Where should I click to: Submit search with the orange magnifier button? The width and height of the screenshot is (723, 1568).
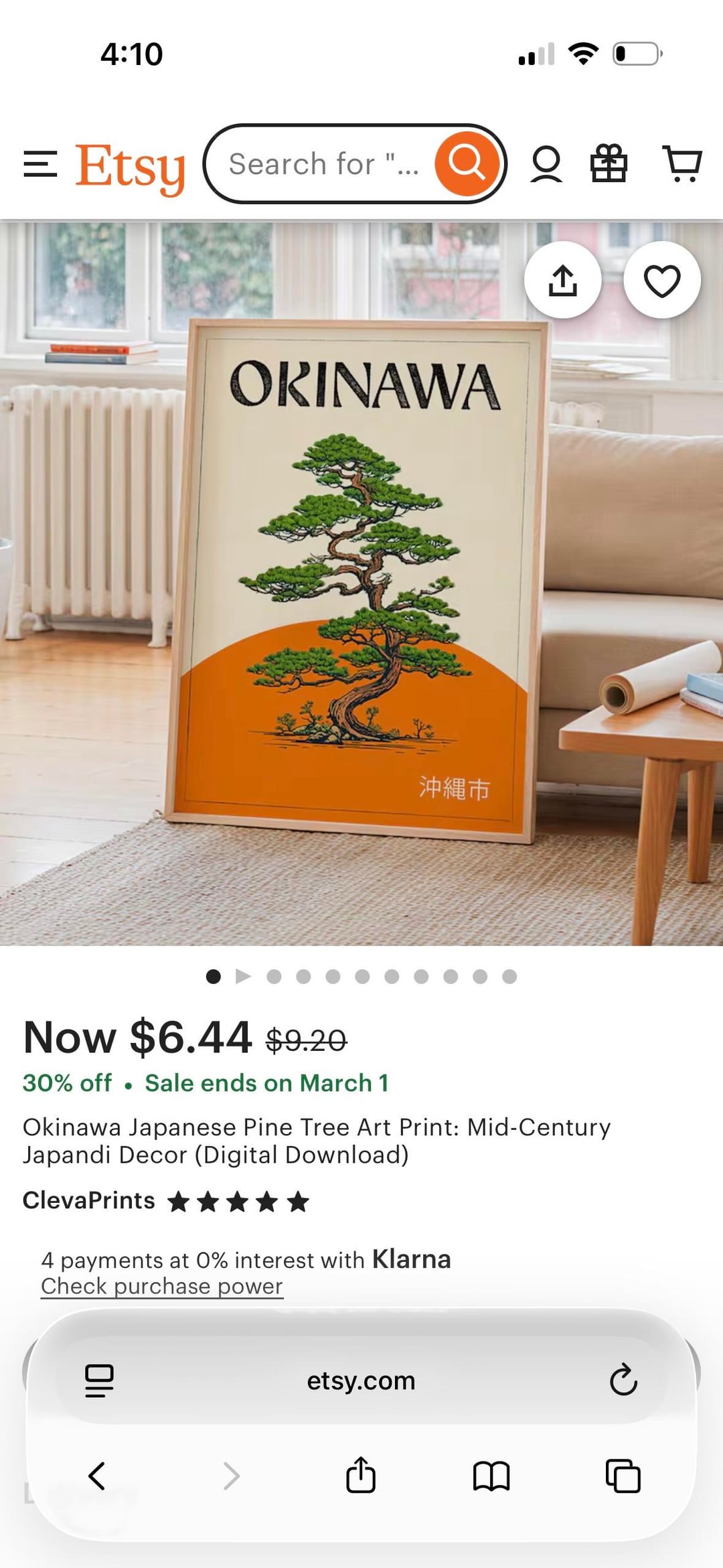[467, 163]
